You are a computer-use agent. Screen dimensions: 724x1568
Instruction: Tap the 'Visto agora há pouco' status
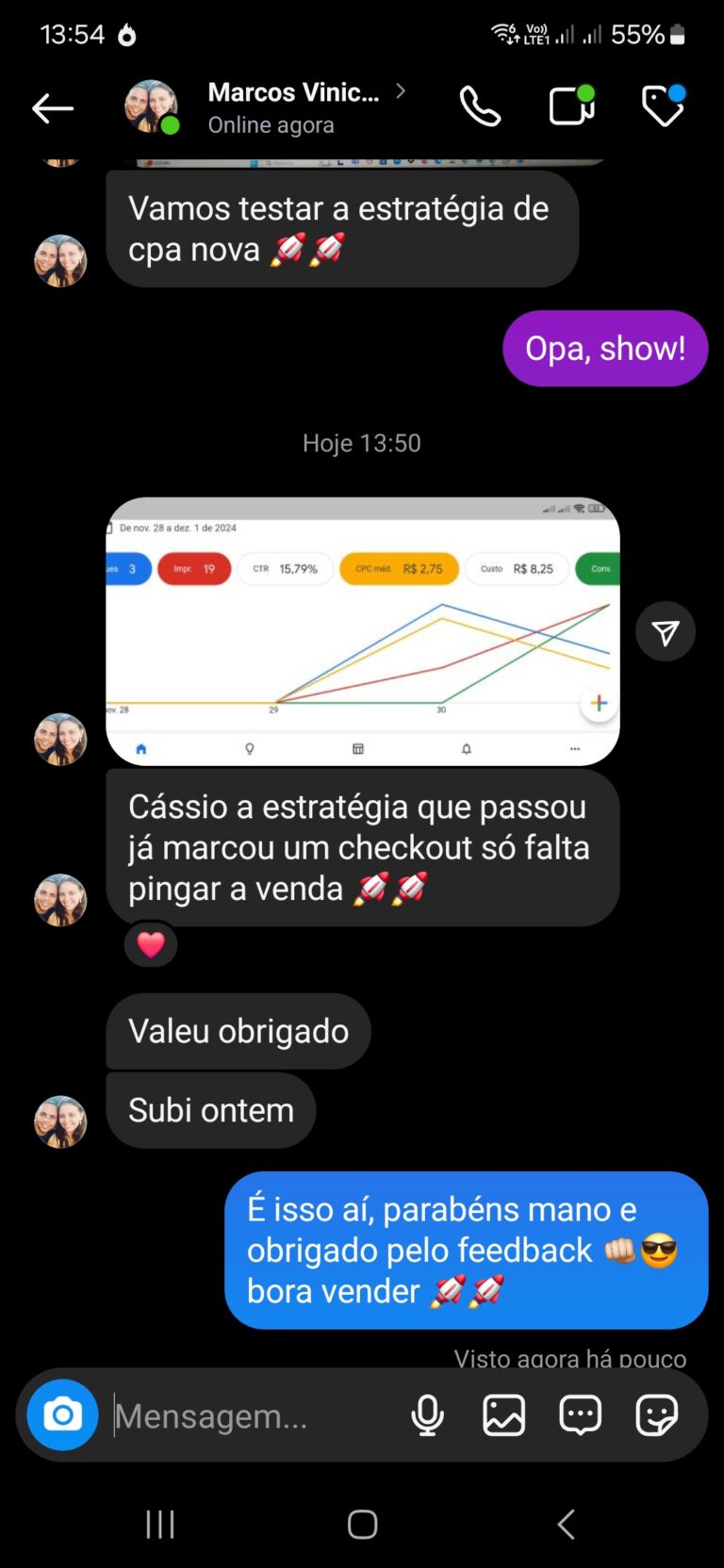coord(569,1359)
